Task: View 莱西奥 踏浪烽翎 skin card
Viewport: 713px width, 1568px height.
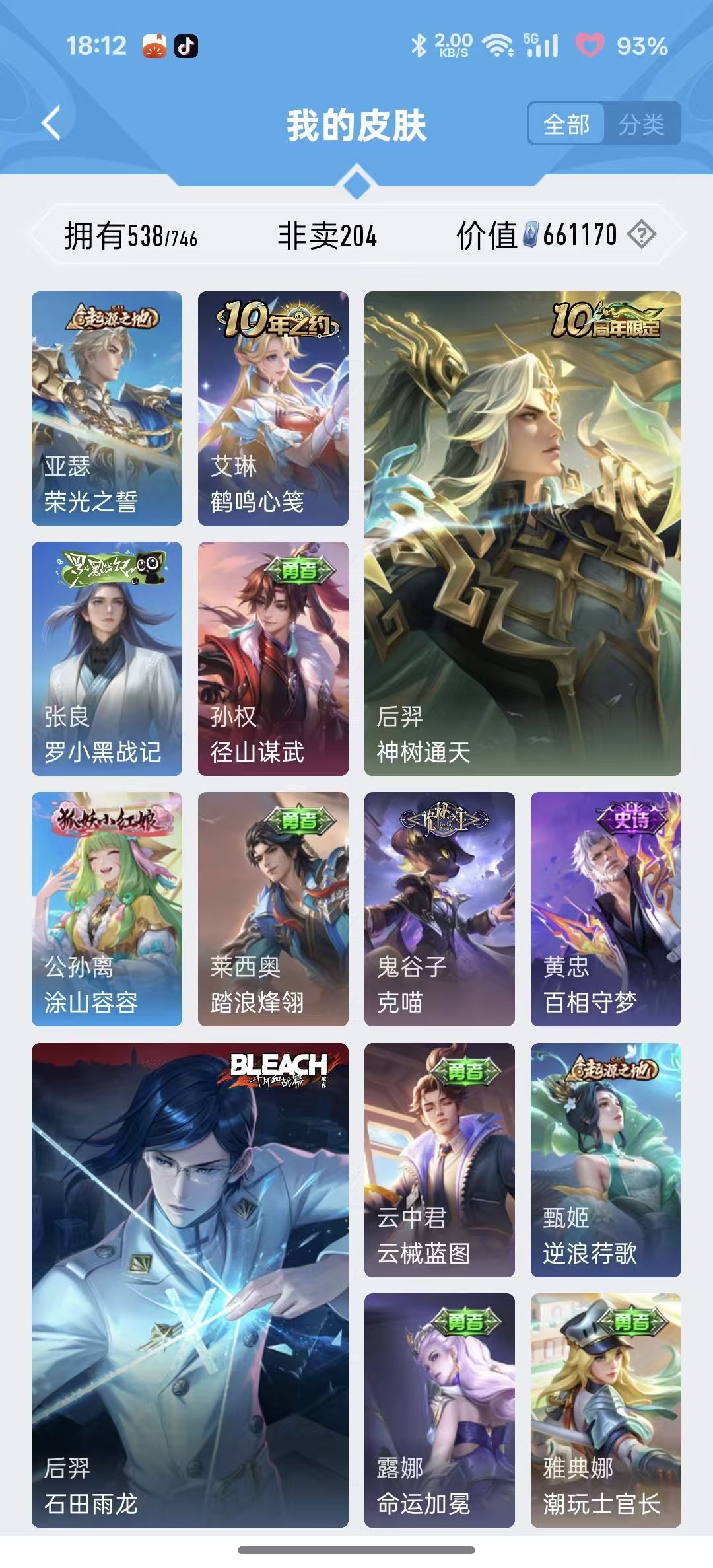Action: pos(273,909)
